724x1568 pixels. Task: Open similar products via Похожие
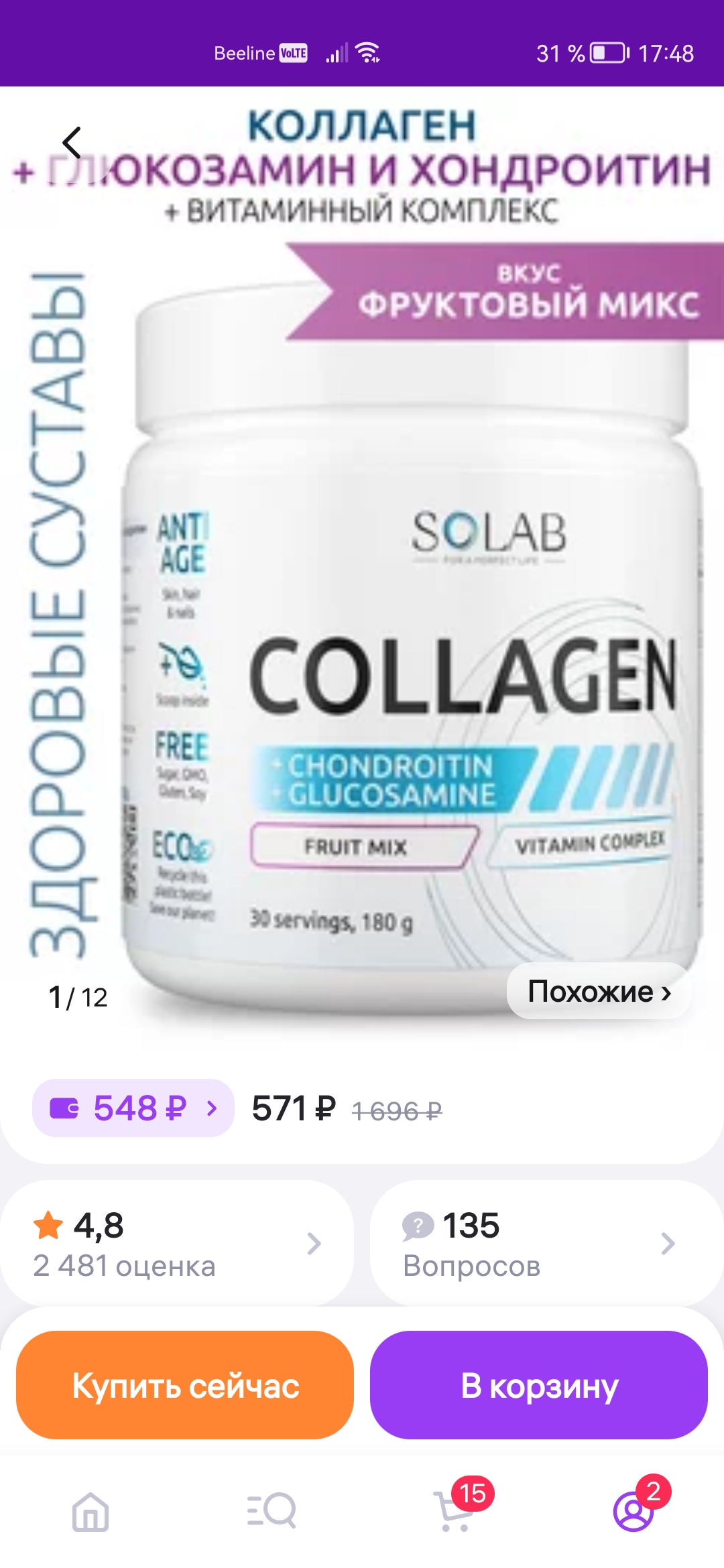coord(599,991)
